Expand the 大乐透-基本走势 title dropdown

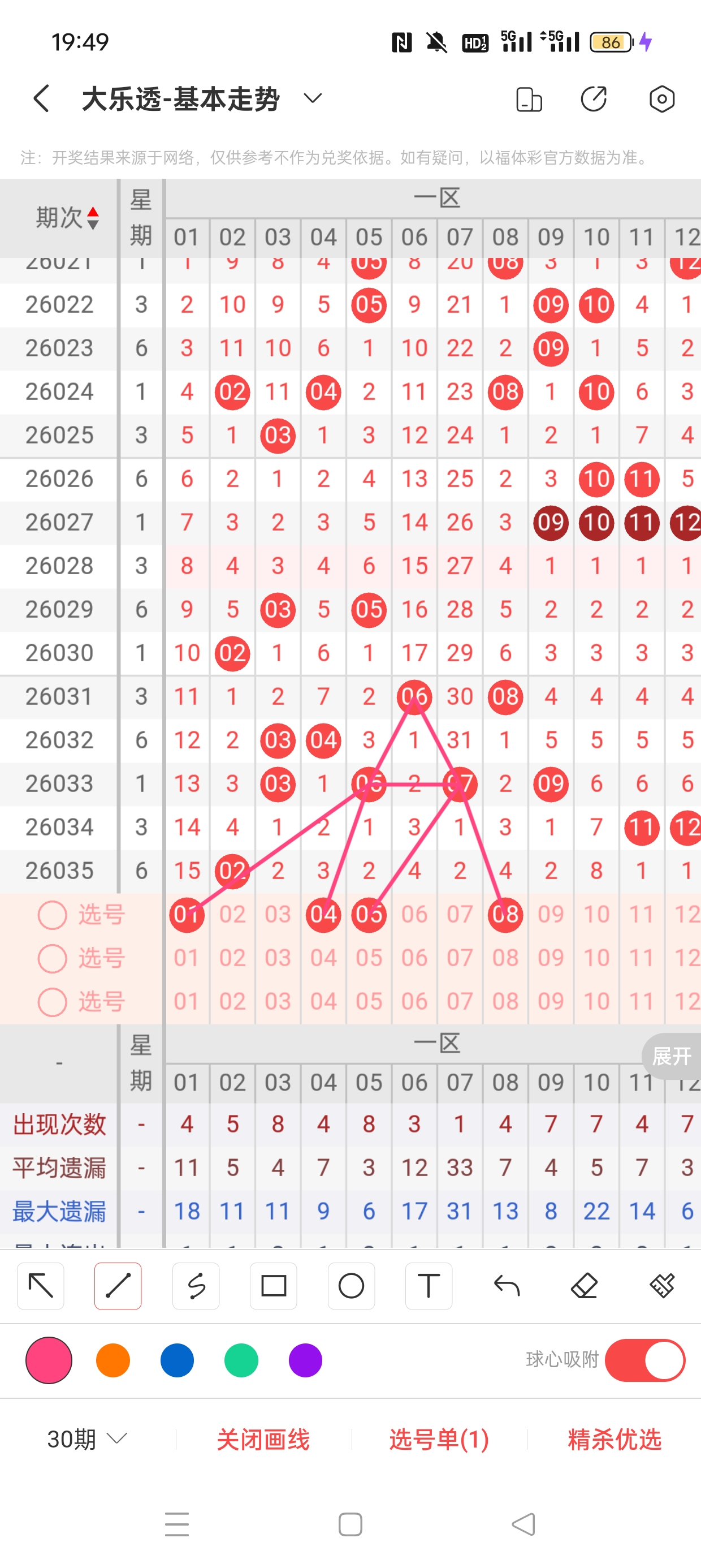[313, 98]
